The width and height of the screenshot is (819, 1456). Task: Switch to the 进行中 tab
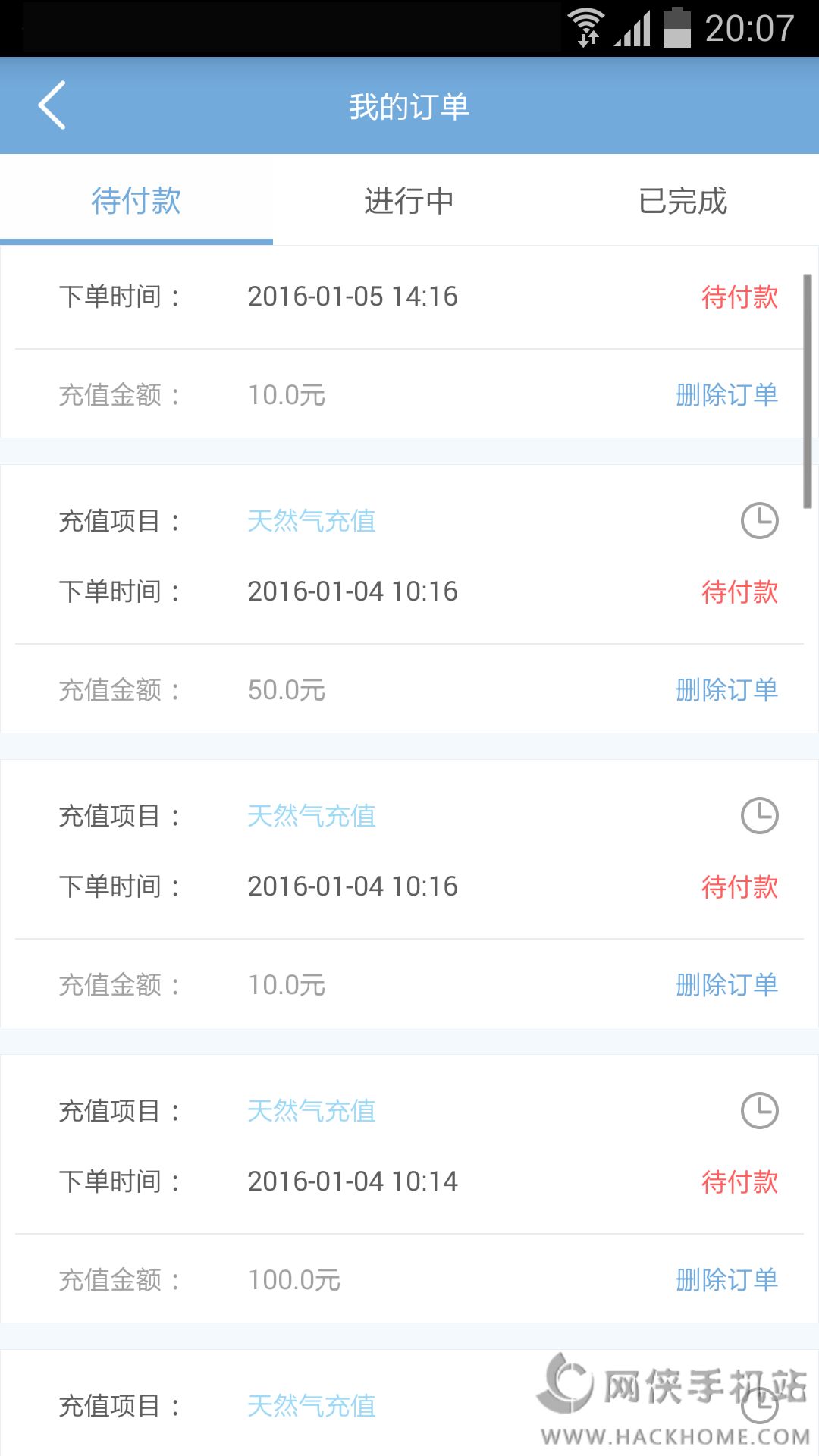409,201
